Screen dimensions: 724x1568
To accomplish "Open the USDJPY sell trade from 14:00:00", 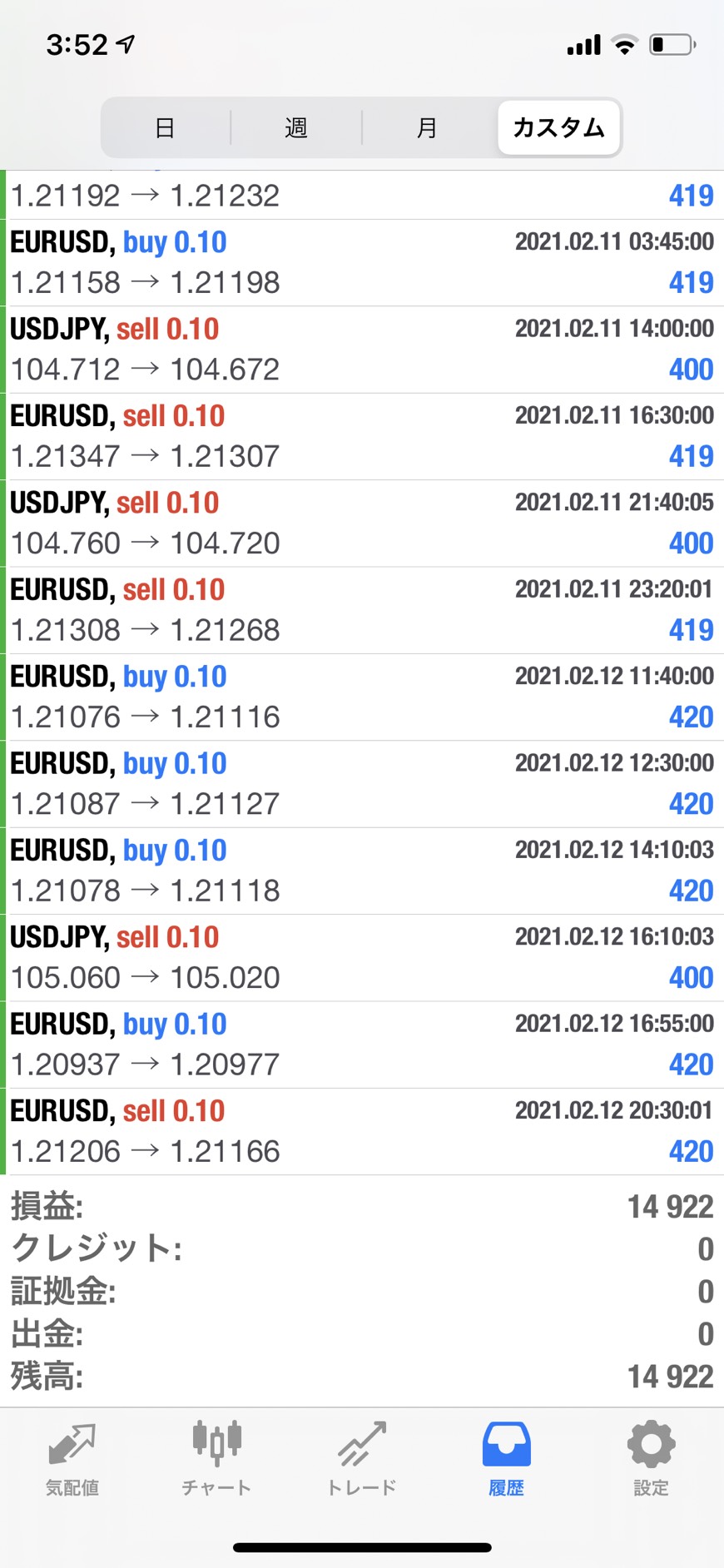I will click(x=362, y=350).
